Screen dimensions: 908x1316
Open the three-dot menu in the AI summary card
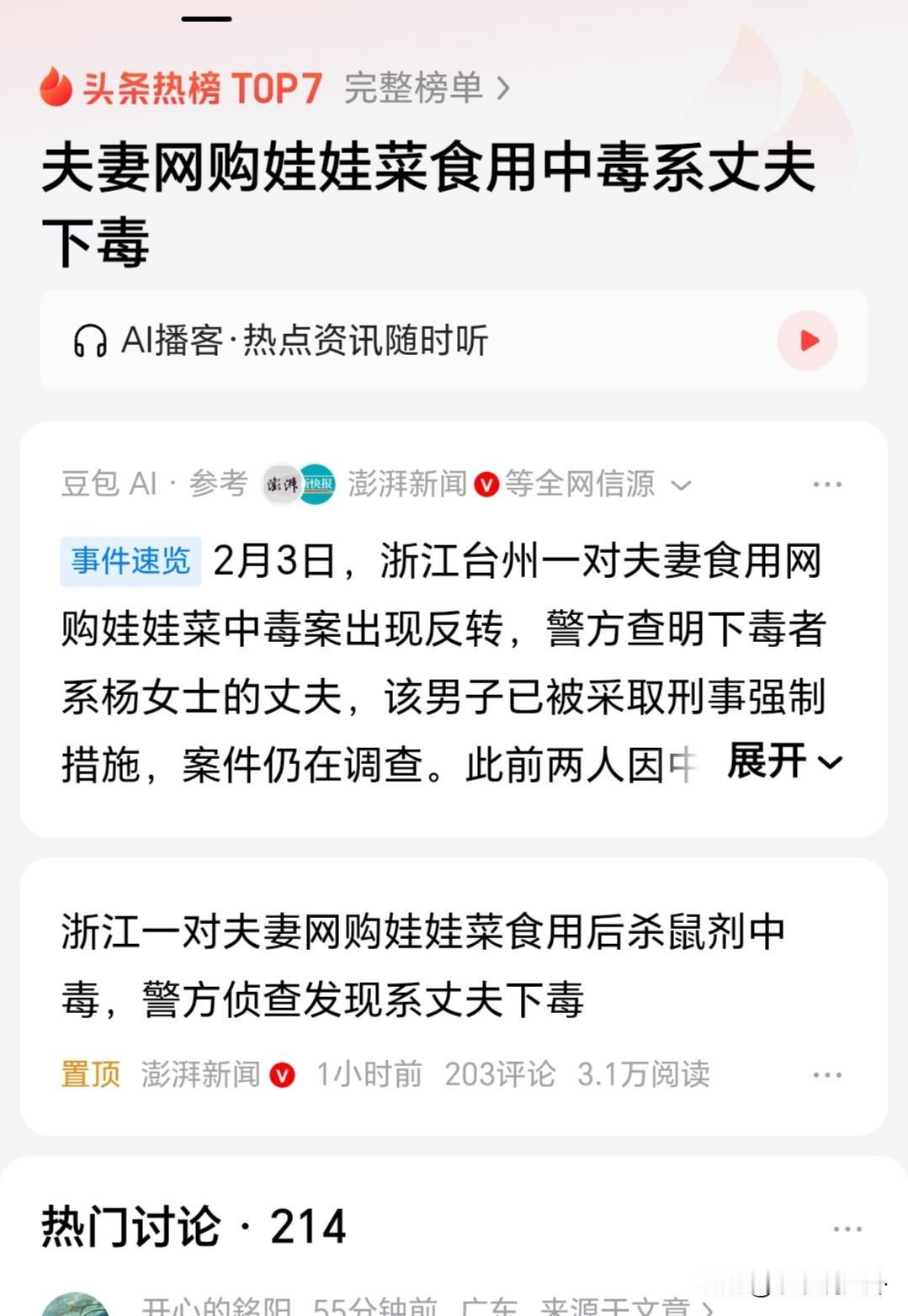(827, 484)
